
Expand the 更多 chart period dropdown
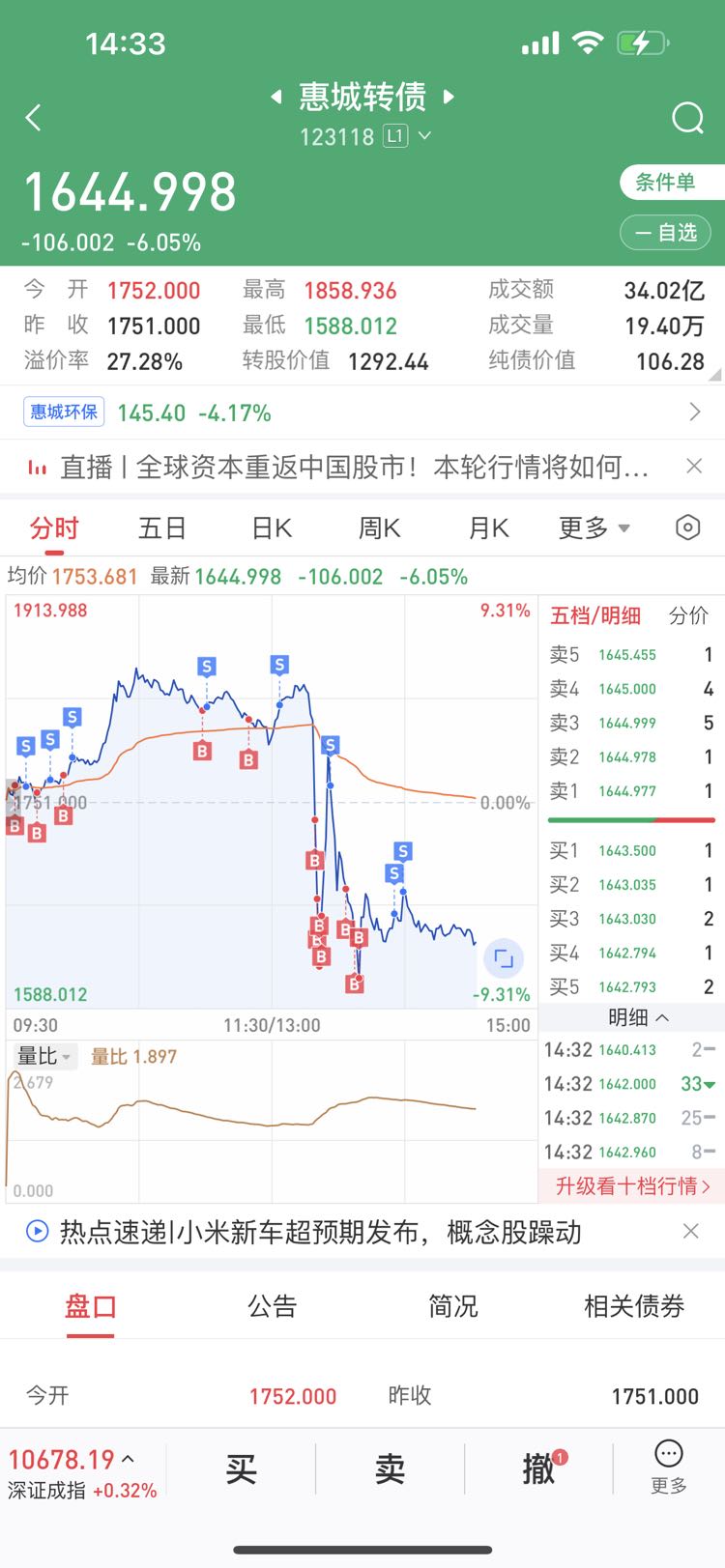pos(594,527)
